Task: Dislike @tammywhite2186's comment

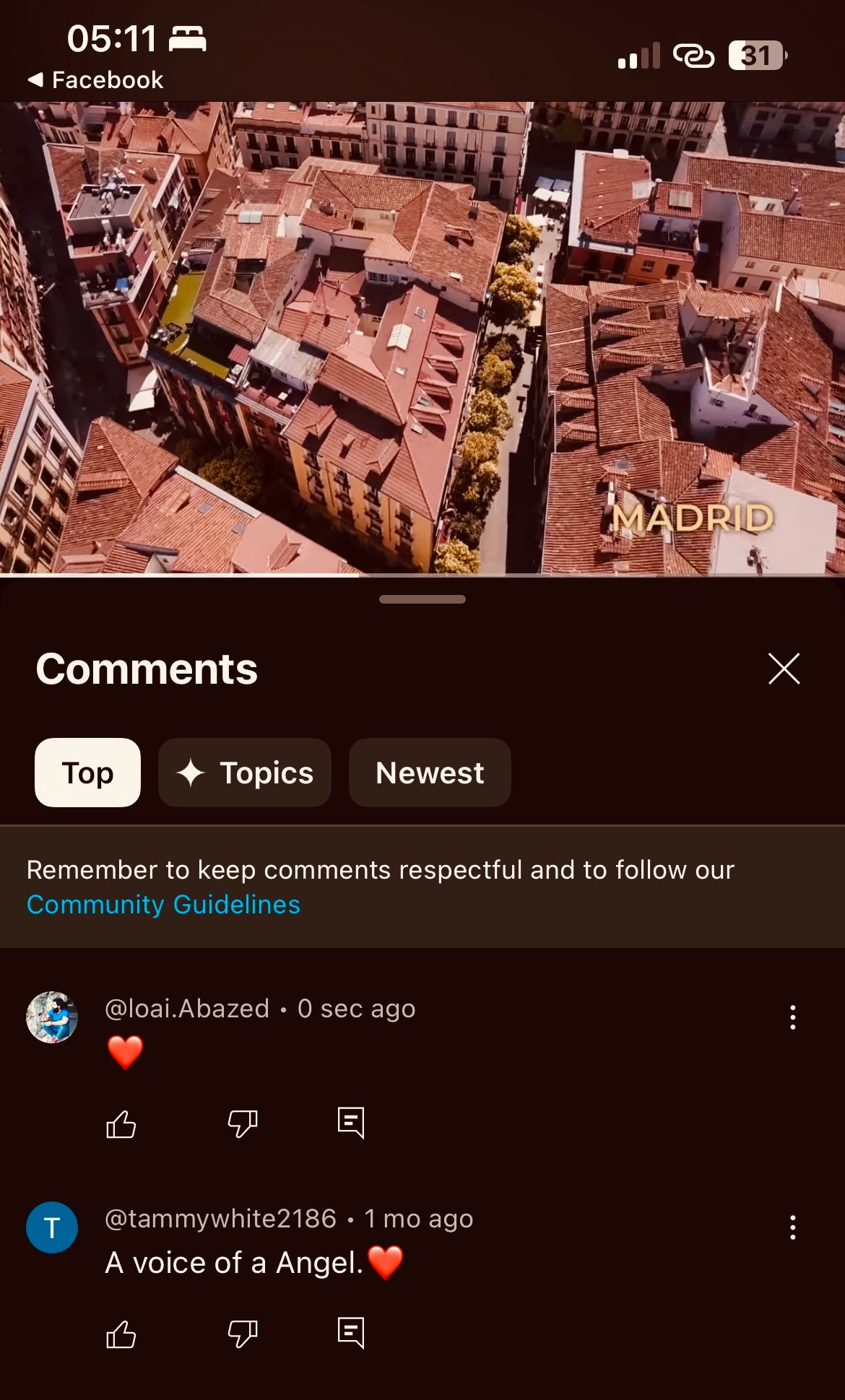Action: (243, 1334)
